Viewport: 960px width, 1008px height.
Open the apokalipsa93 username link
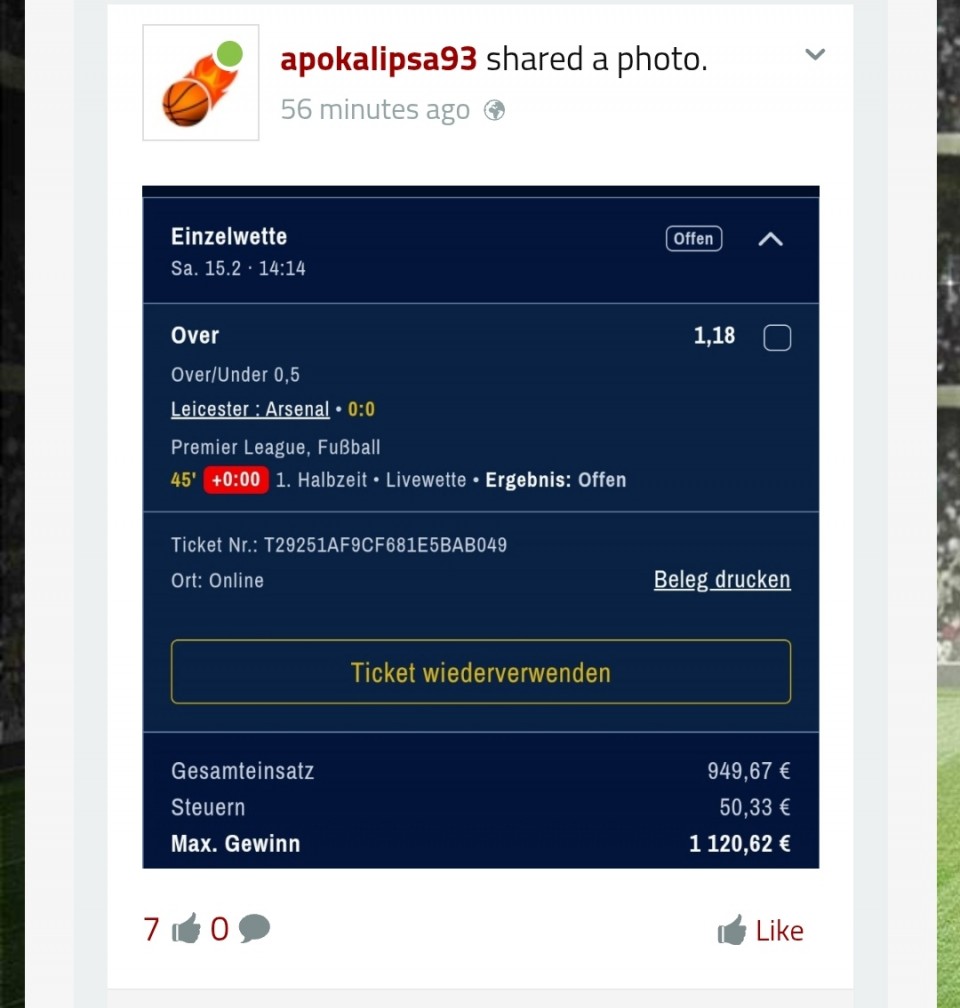378,60
